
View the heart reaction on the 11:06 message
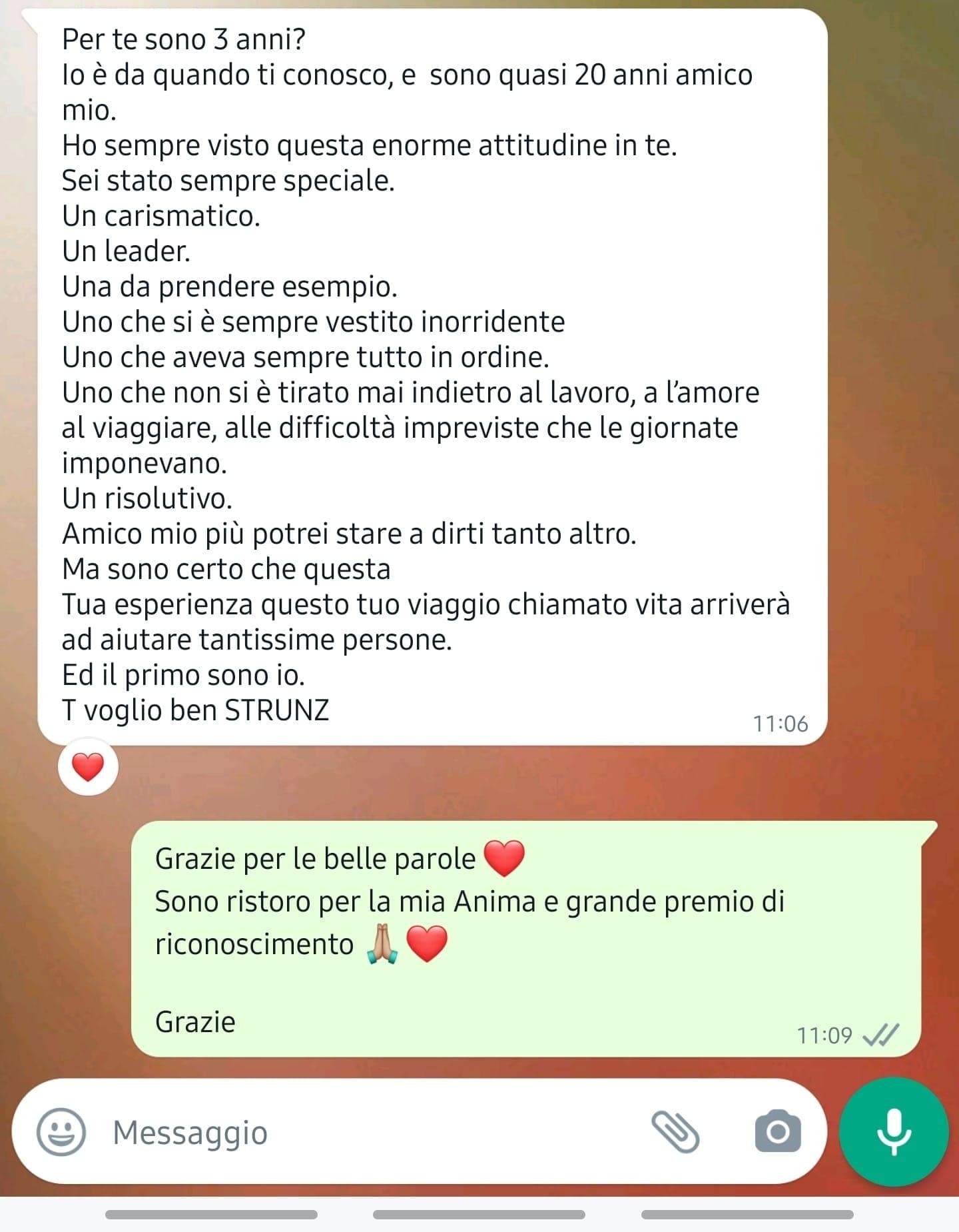click(x=88, y=767)
